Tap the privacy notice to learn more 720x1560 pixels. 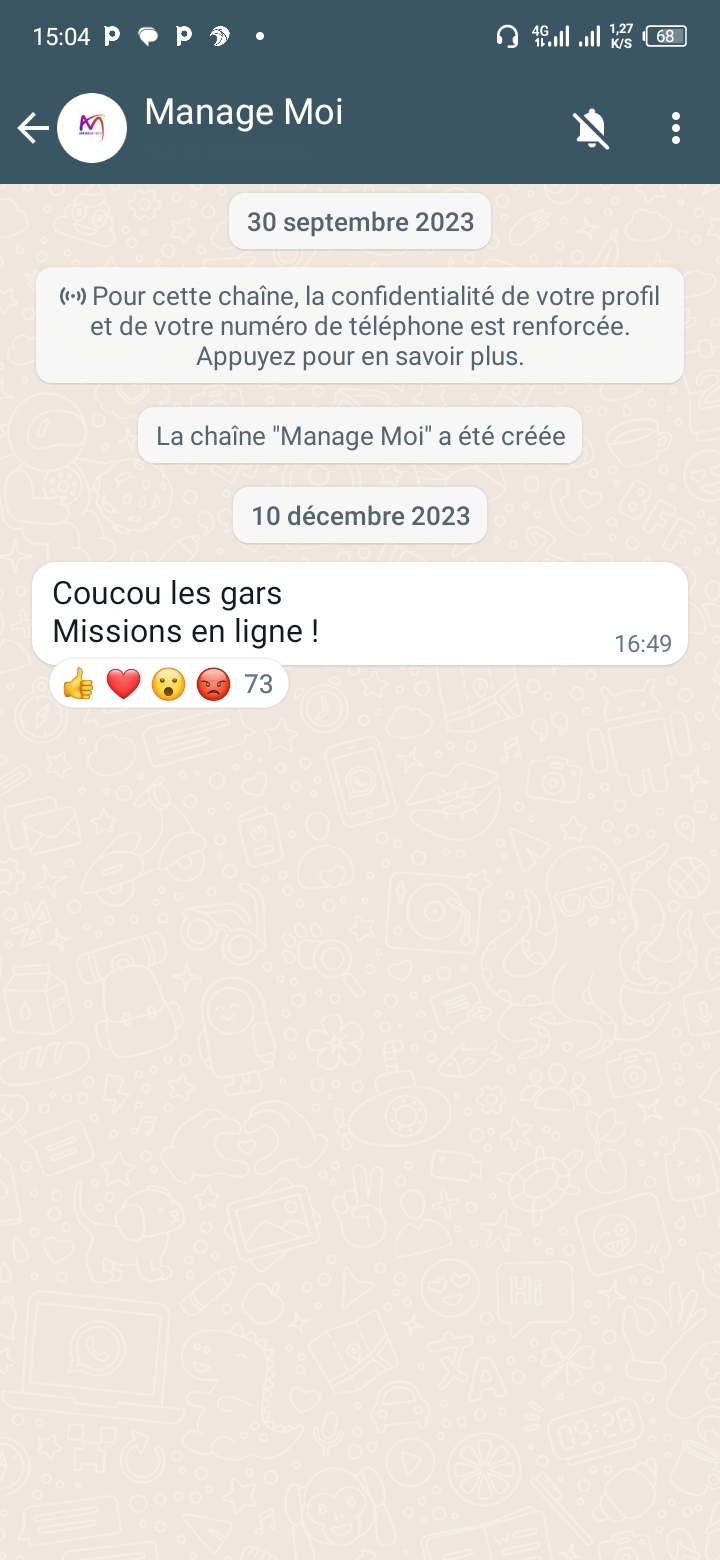[360, 325]
